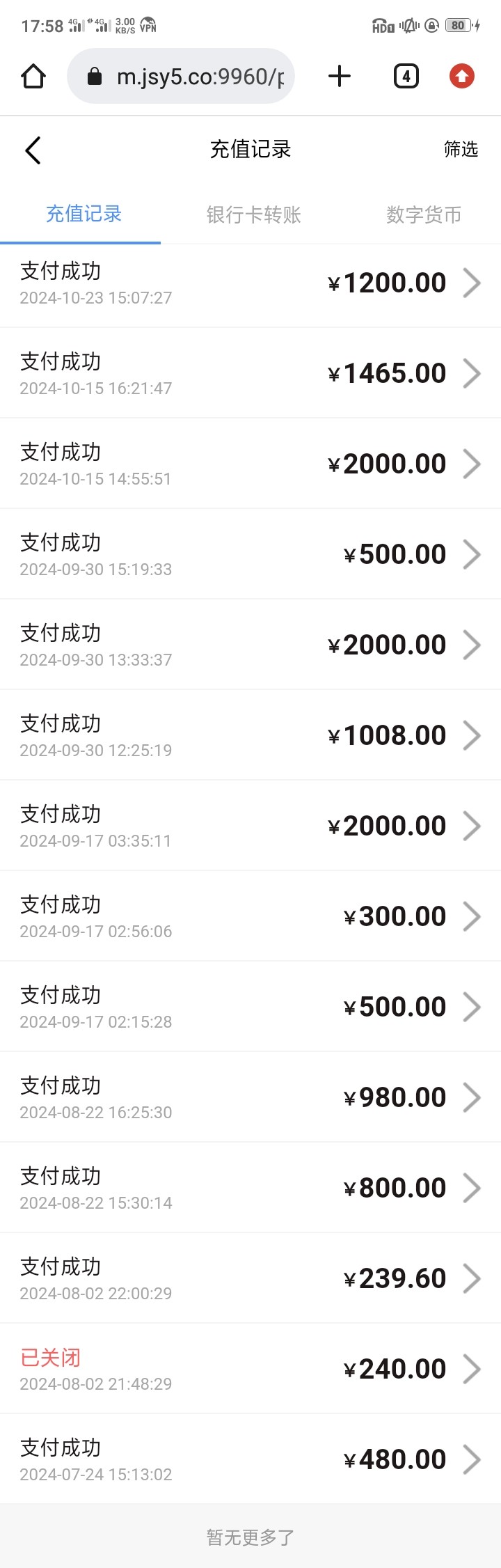501x1568 pixels.
Task: Open the browser home page icon
Action: 33,76
